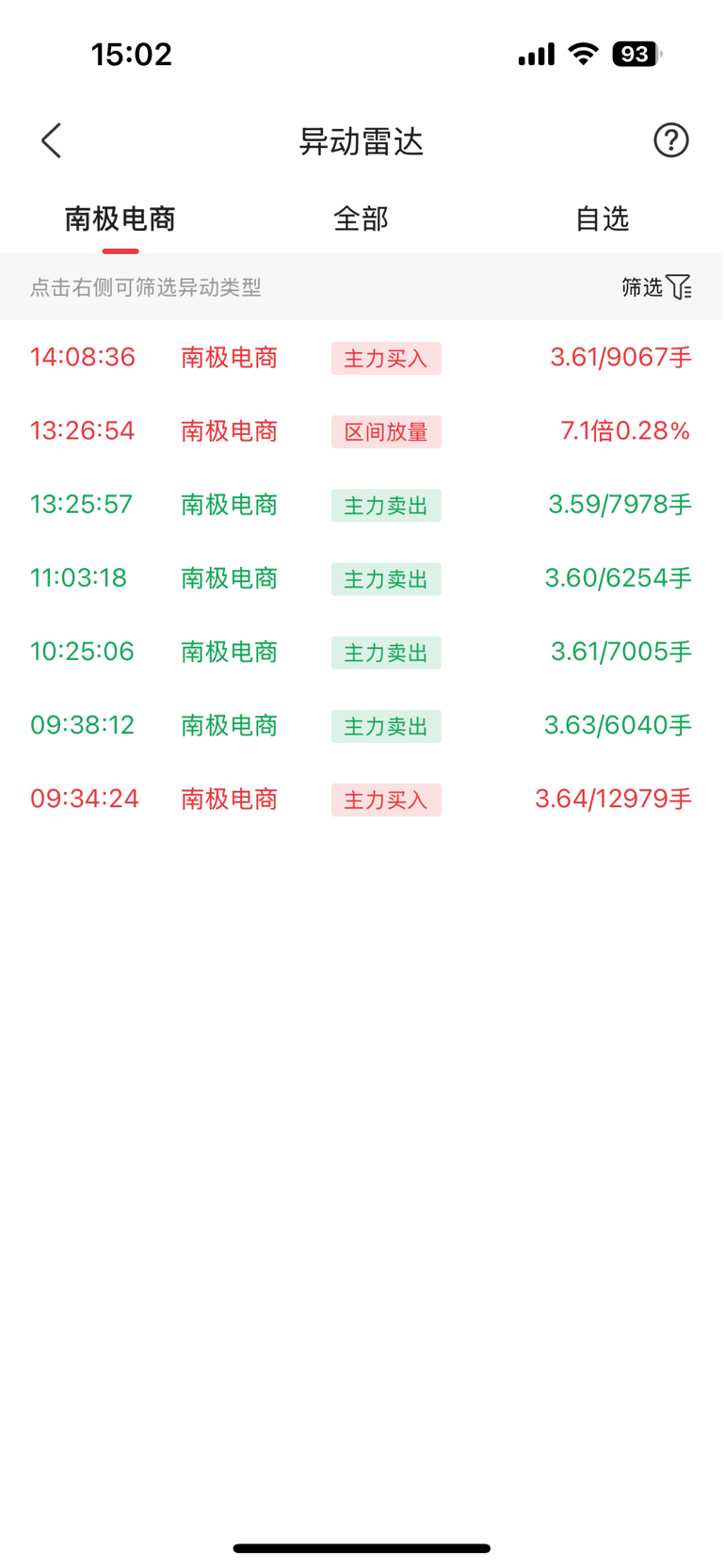Screen dimensions: 724x1568
Task: Open the help question mark icon
Action: click(x=670, y=141)
